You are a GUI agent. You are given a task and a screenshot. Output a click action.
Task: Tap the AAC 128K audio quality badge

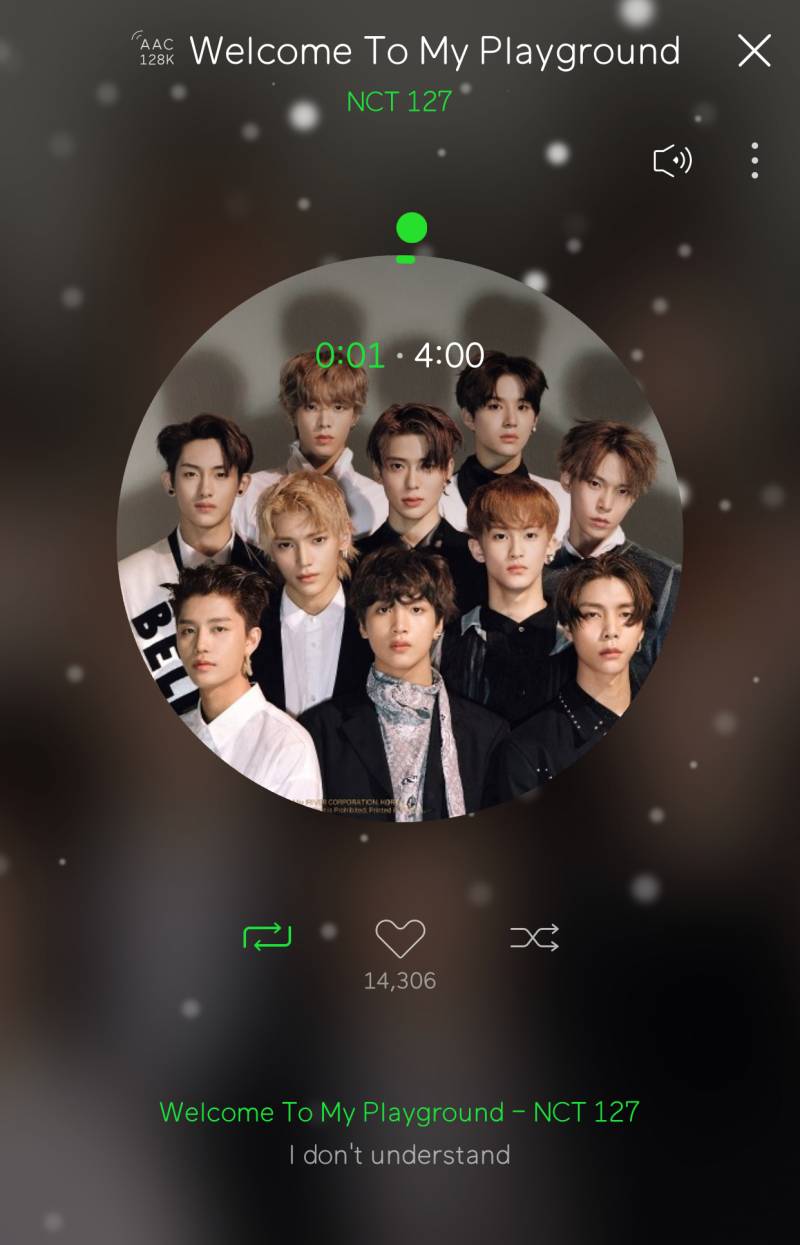pos(155,50)
